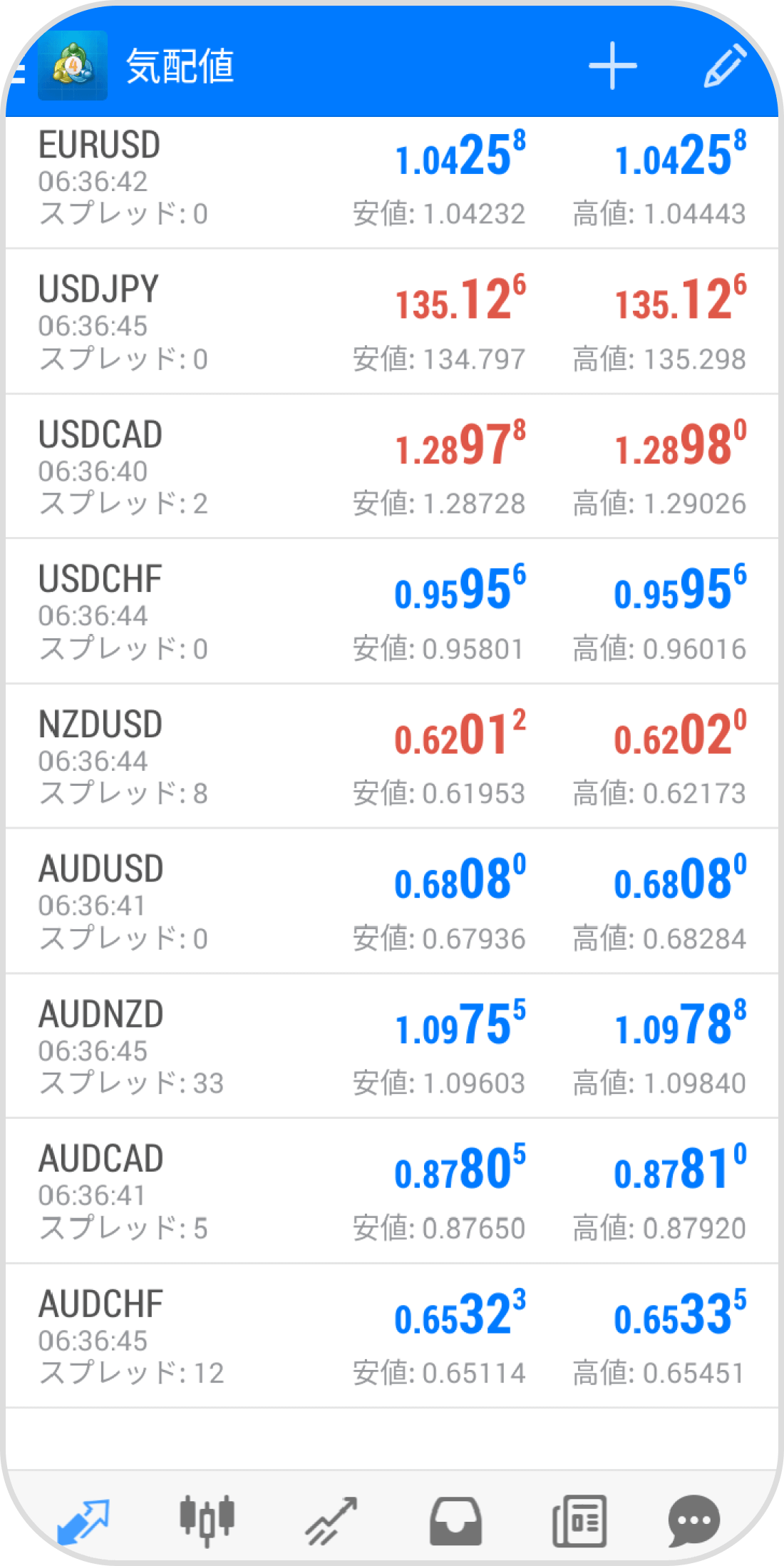Select the USDJPY quote row
This screenshot has height=1566, width=784.
[392, 322]
